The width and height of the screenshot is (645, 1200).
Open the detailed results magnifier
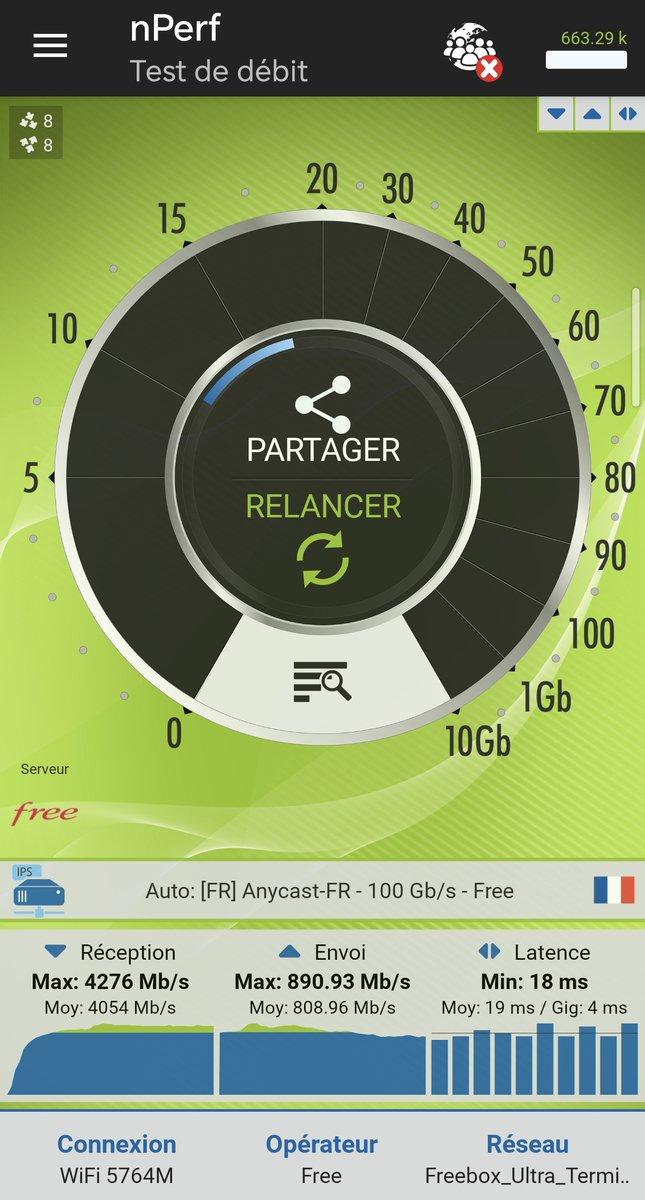point(322,682)
